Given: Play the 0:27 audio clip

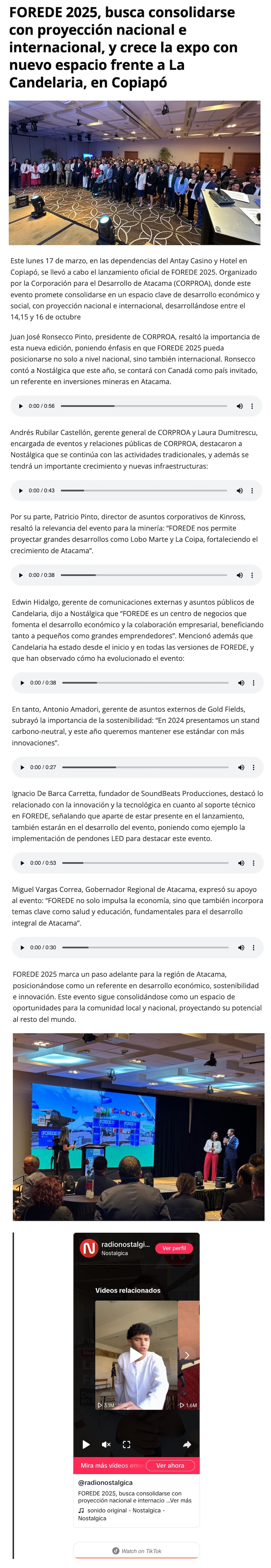Looking at the screenshot, I should click(23, 768).
